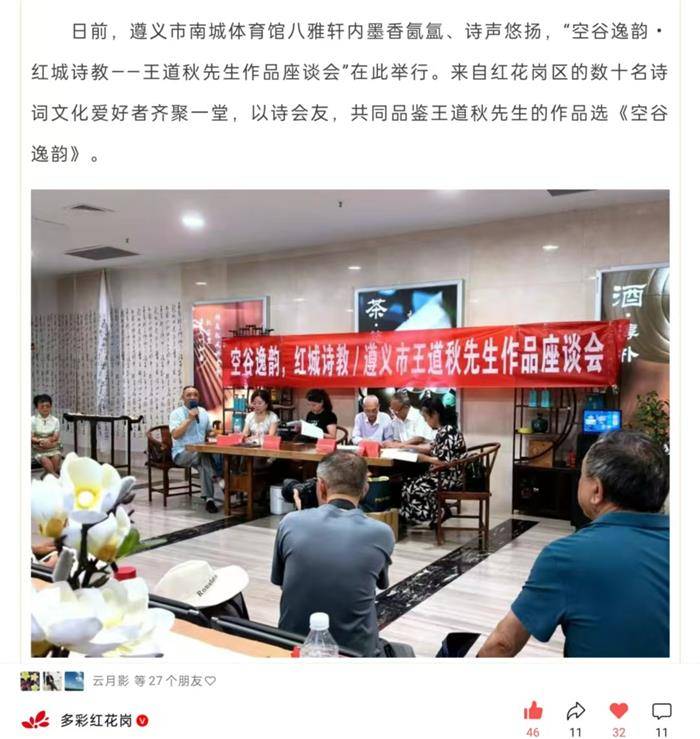Open the 多彩红花岗 account profile
700x739 pixels.
pyautogui.click(x=96, y=720)
